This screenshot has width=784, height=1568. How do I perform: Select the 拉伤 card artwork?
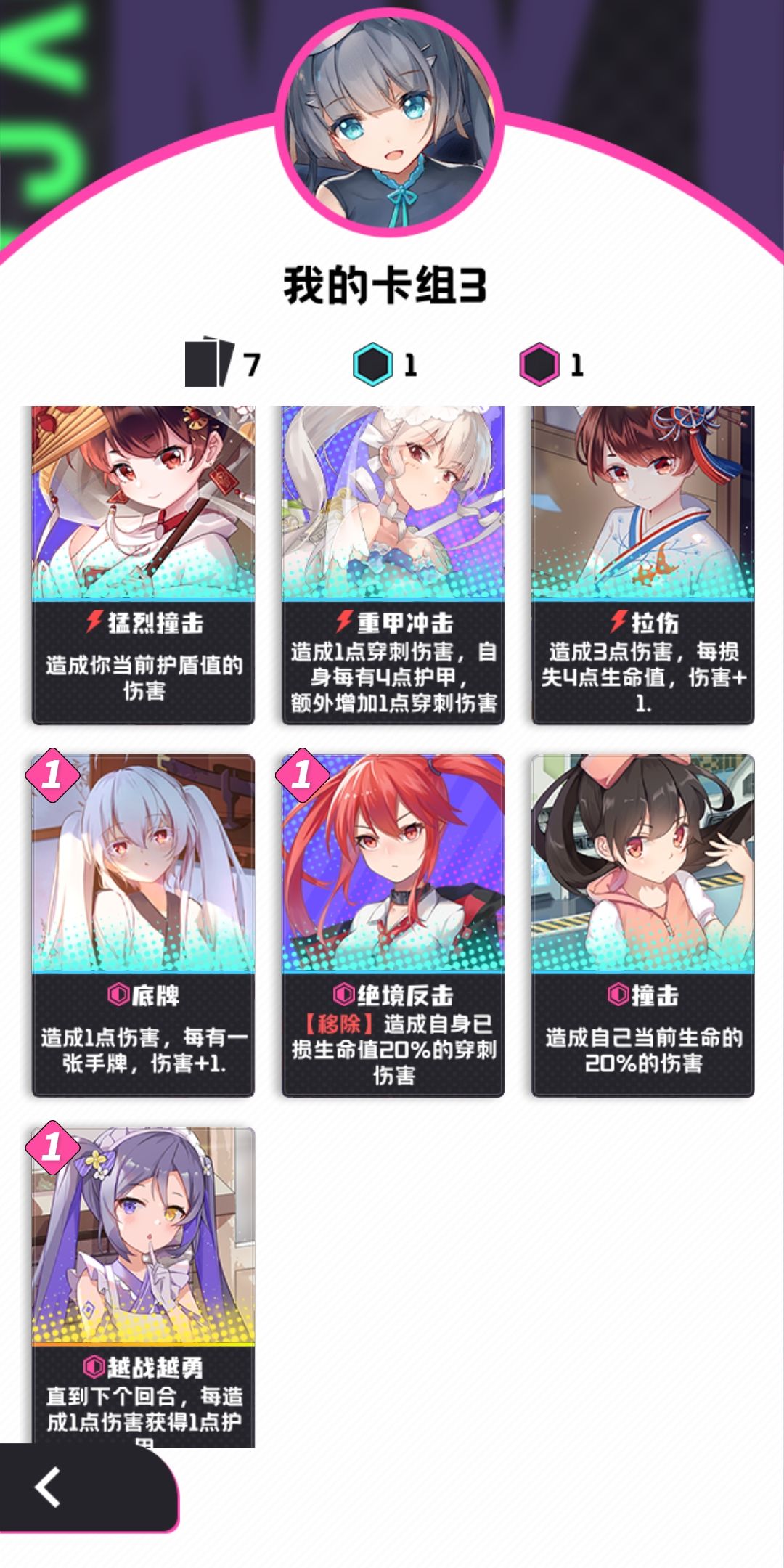642,501
